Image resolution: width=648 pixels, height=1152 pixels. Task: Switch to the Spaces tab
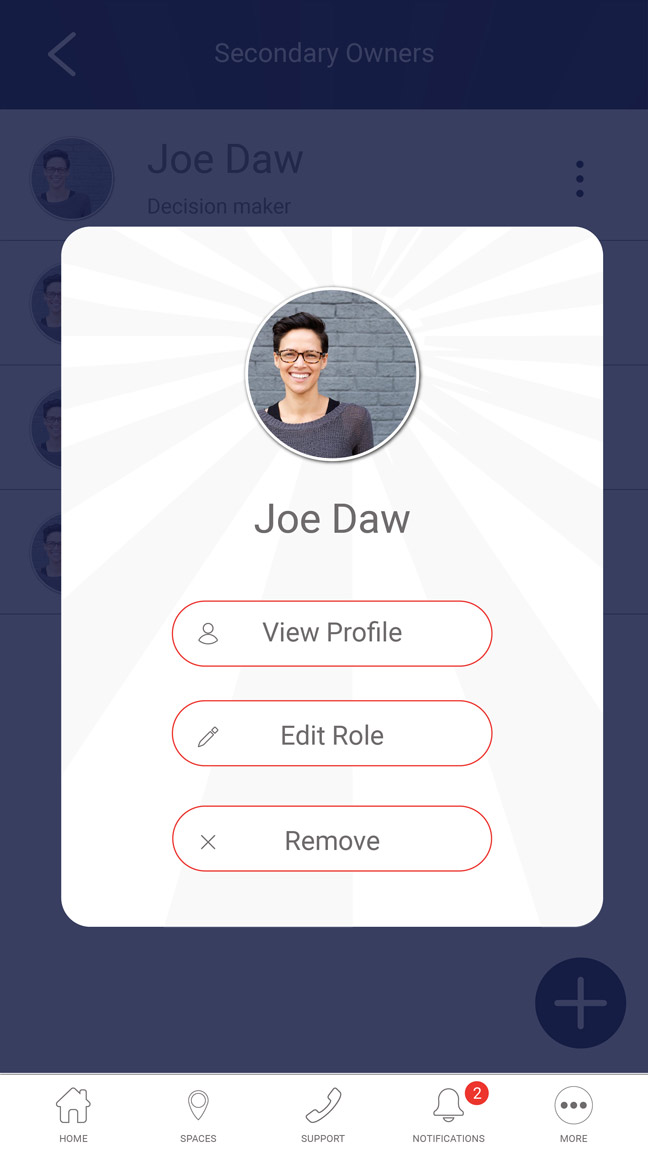tap(198, 1114)
